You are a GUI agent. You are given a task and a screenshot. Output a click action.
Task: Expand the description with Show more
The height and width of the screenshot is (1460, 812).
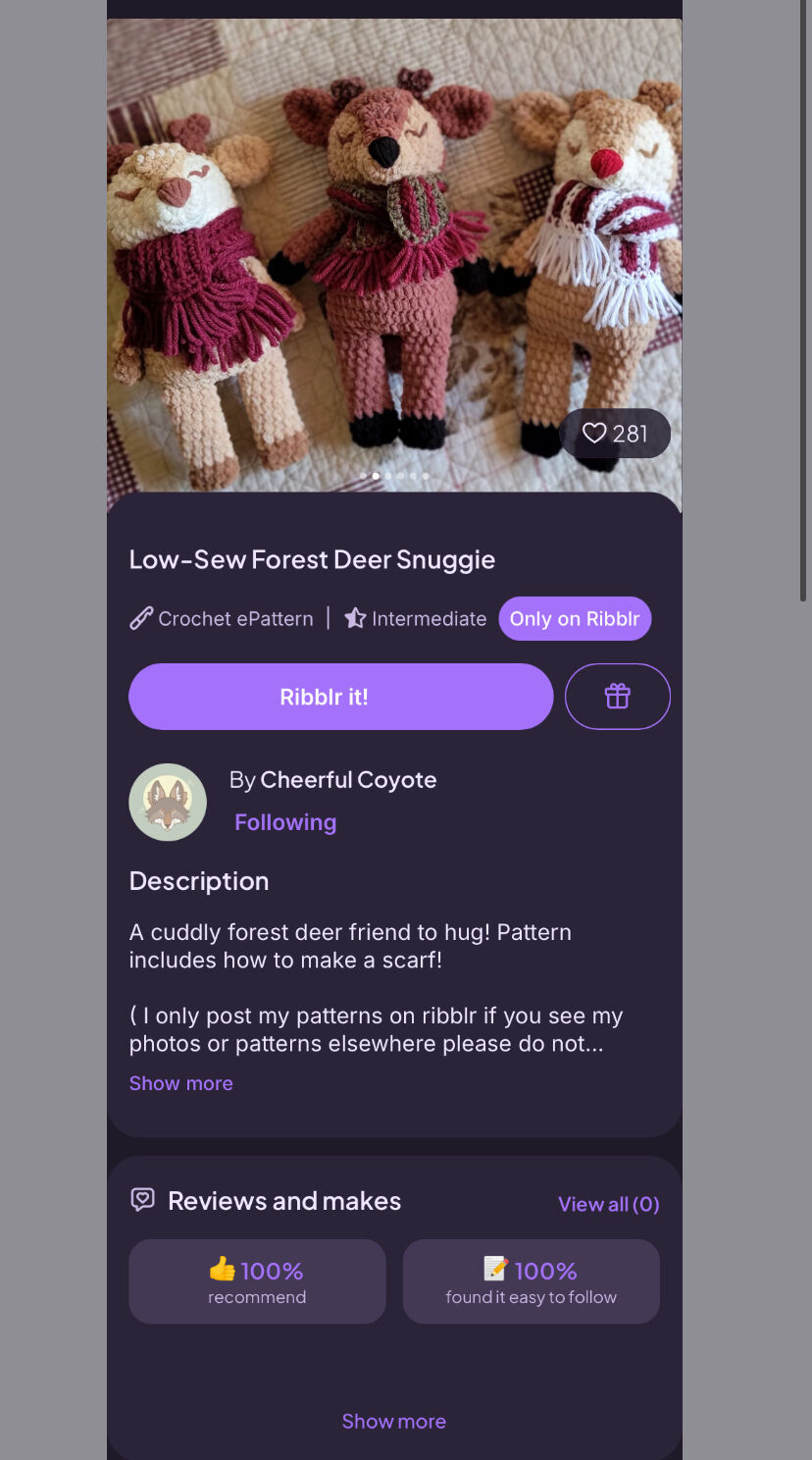[181, 1083]
